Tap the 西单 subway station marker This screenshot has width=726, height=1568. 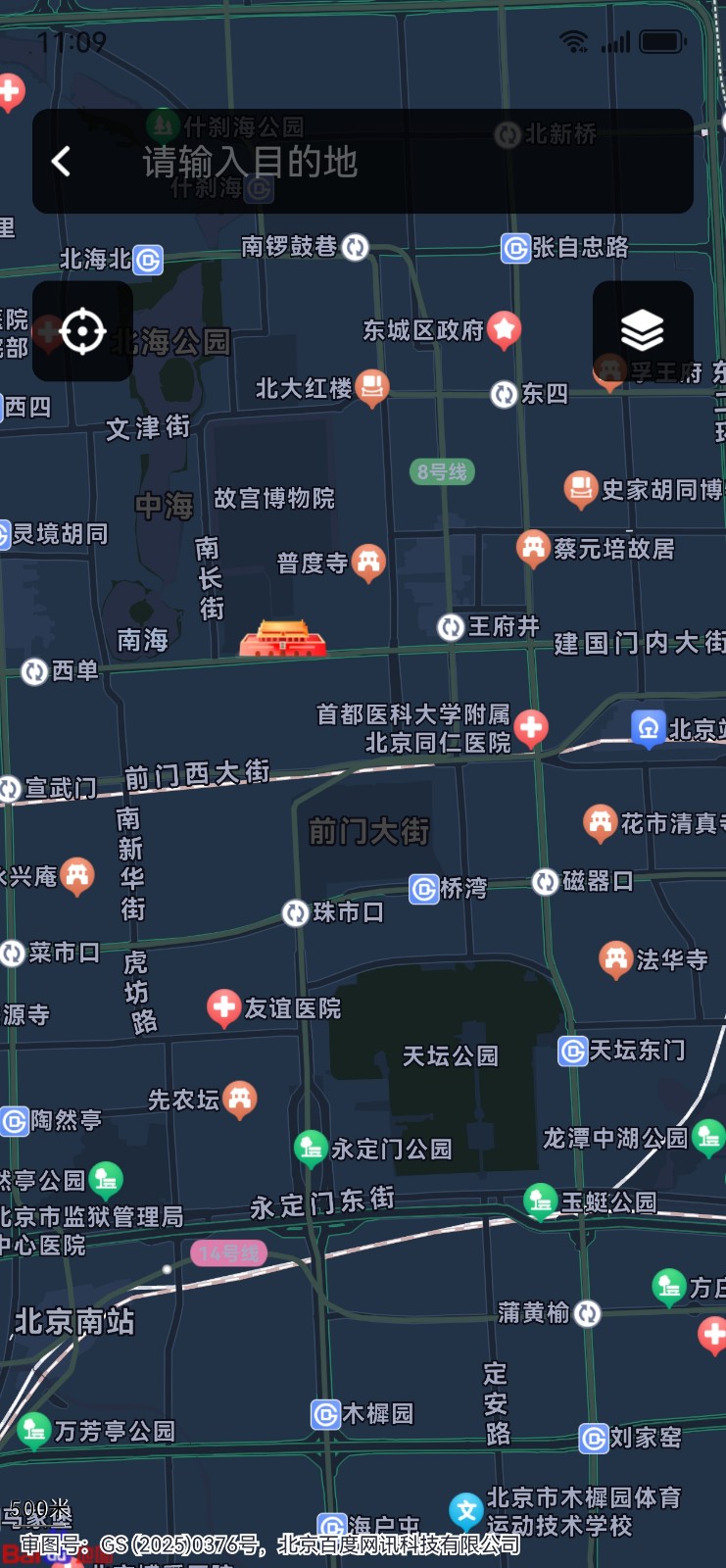coord(35,671)
